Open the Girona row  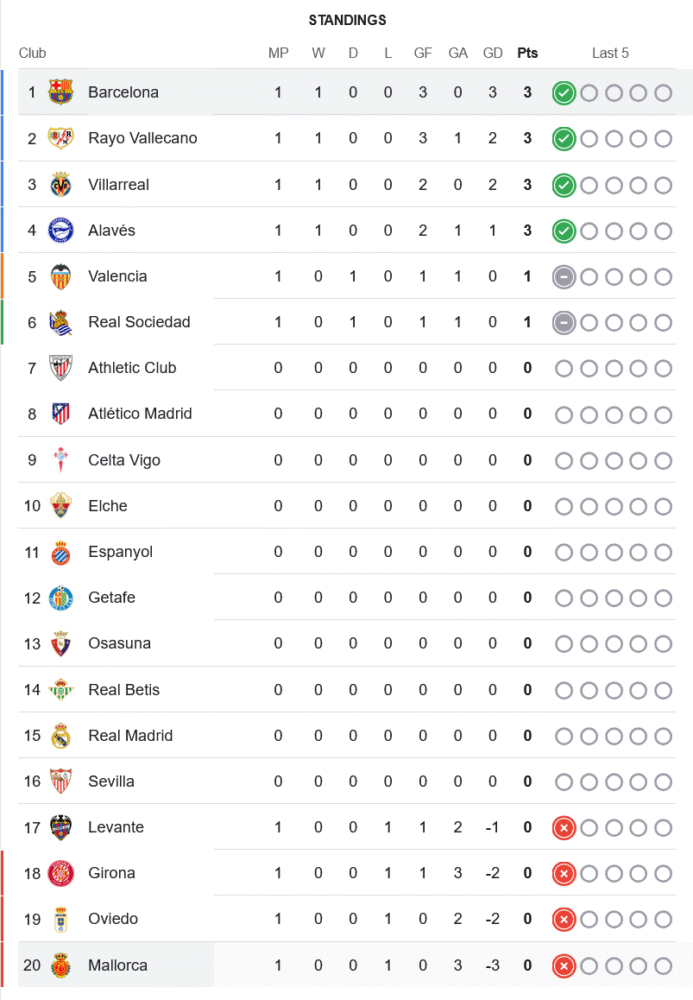pos(111,873)
